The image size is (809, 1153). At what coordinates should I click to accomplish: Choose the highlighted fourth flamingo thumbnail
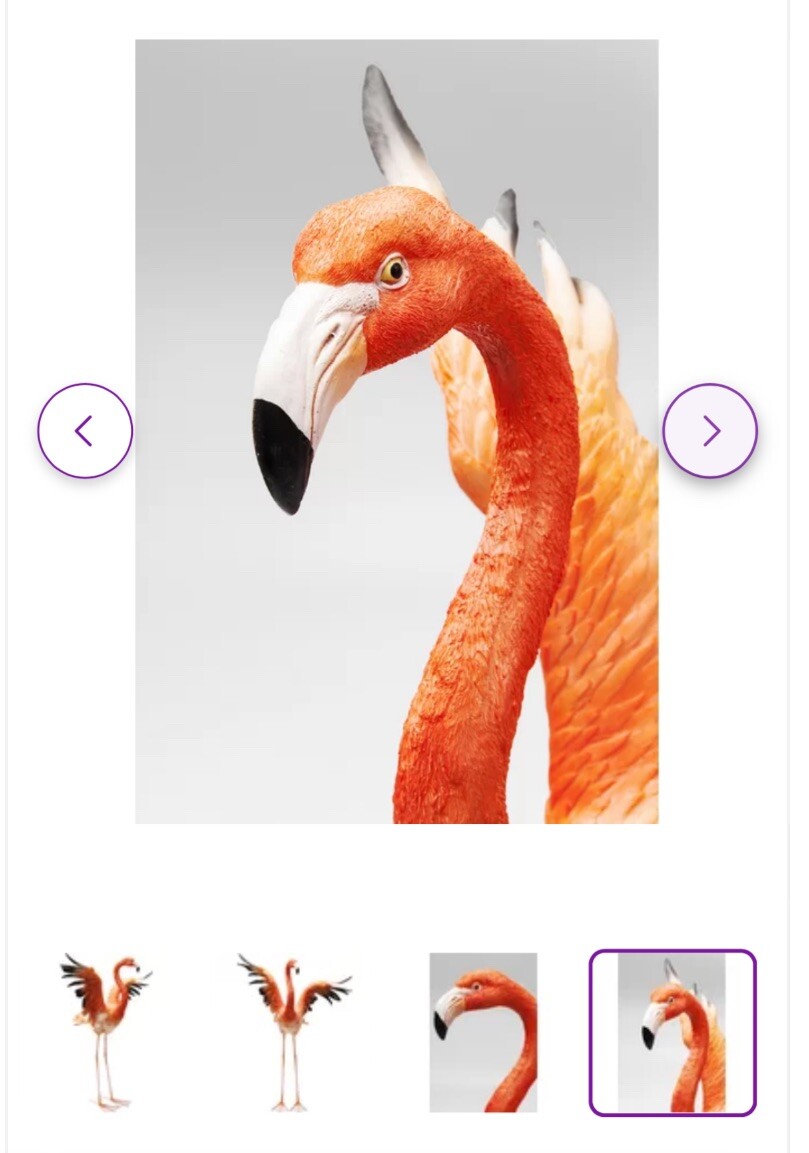click(672, 1032)
